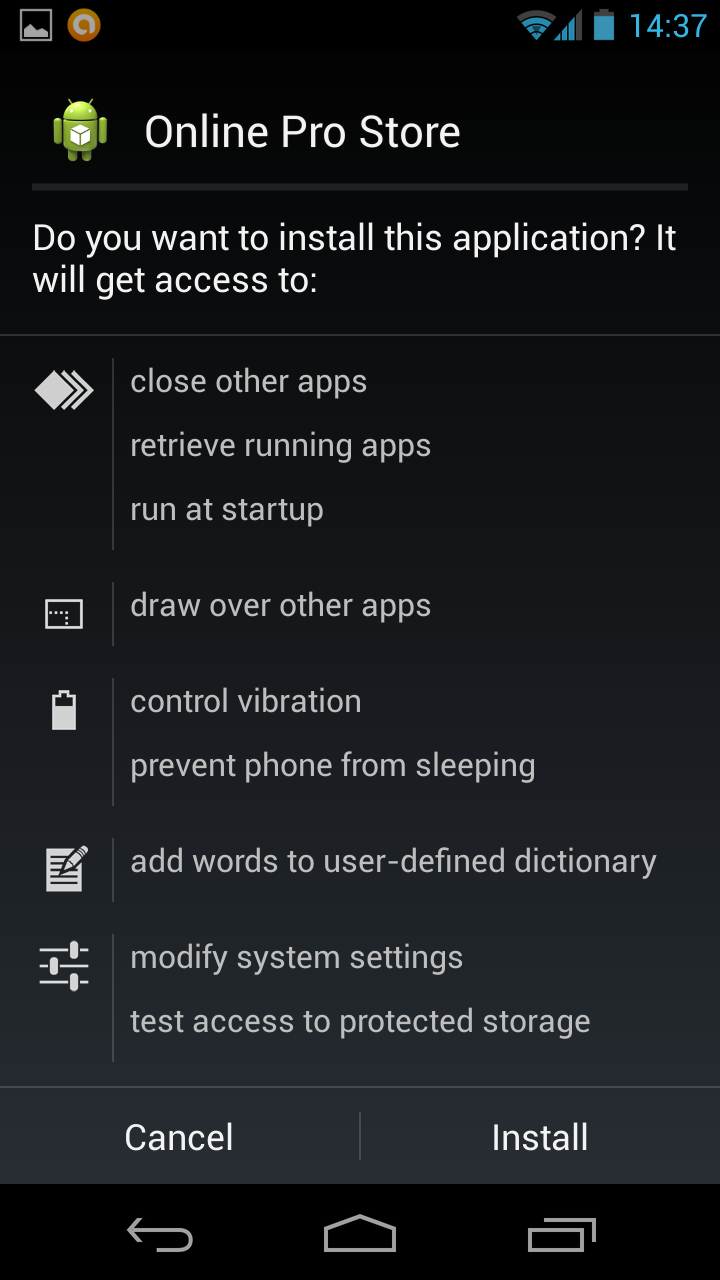Screen dimensions: 720x1280
Task: Tap the 'control vibration' permission
Action: point(245,701)
